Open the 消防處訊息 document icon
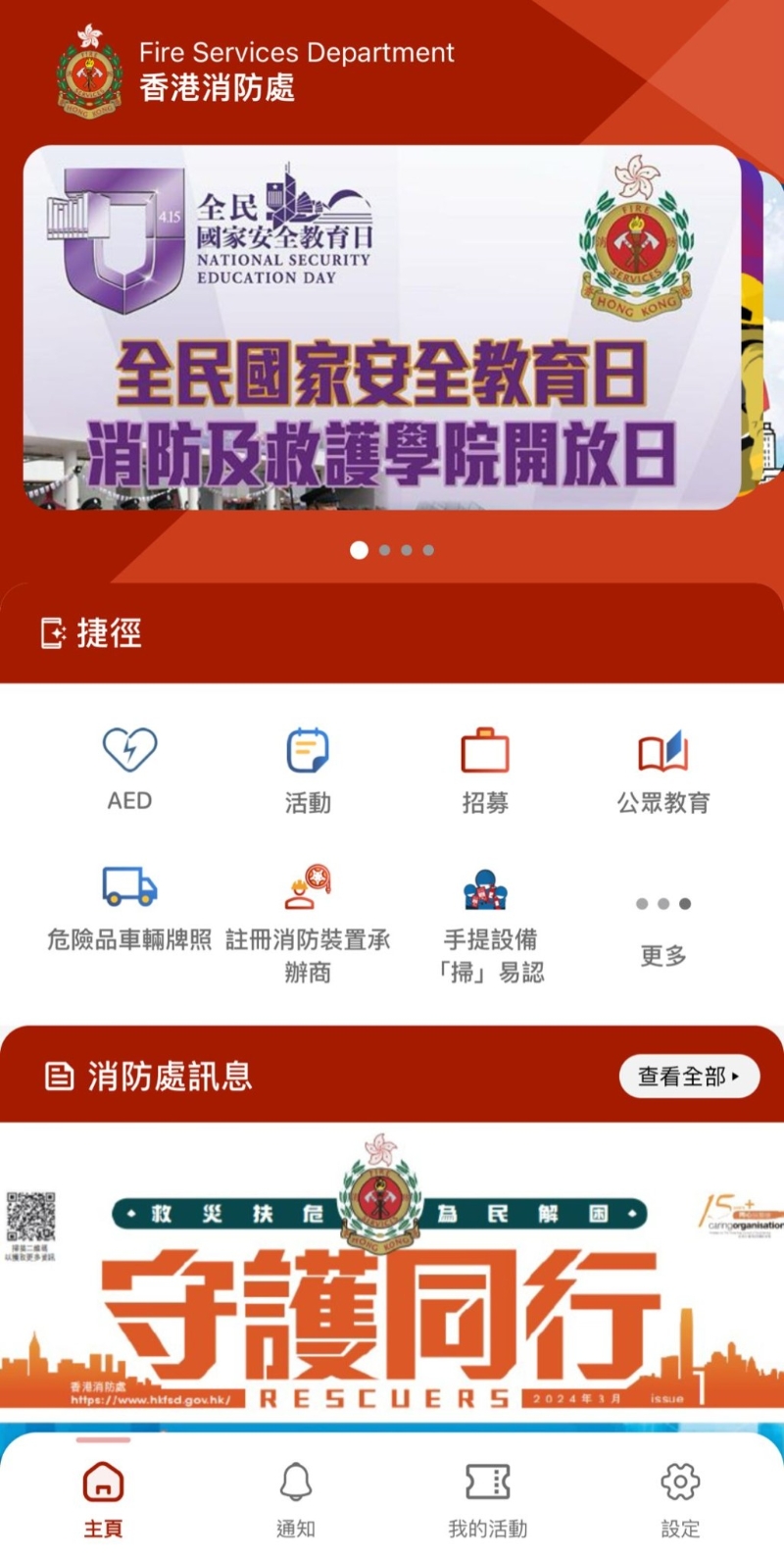This screenshot has height=1556, width=784. point(57,1075)
